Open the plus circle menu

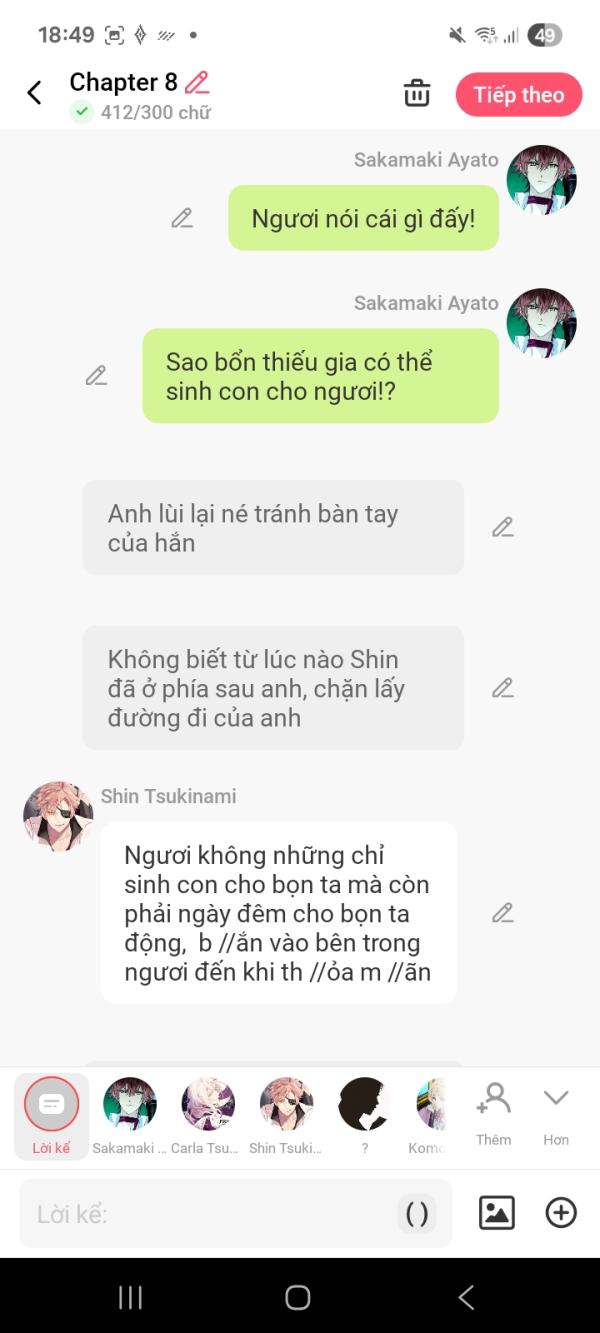tap(561, 1213)
